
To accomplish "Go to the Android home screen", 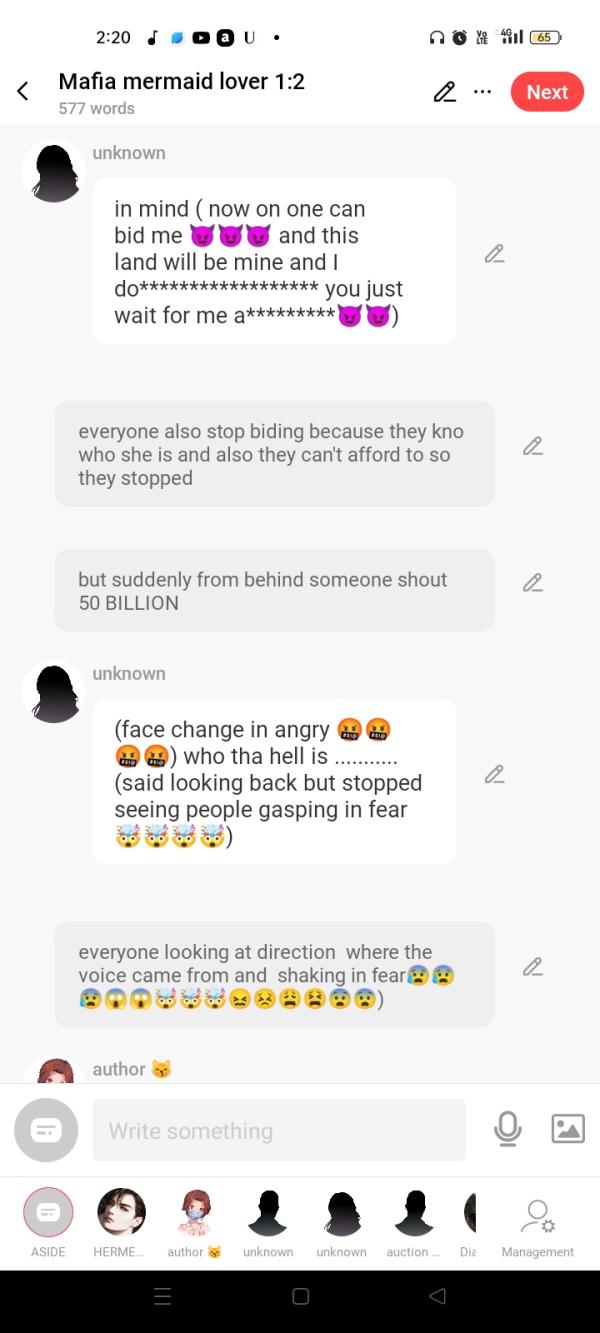I will 300,1296.
